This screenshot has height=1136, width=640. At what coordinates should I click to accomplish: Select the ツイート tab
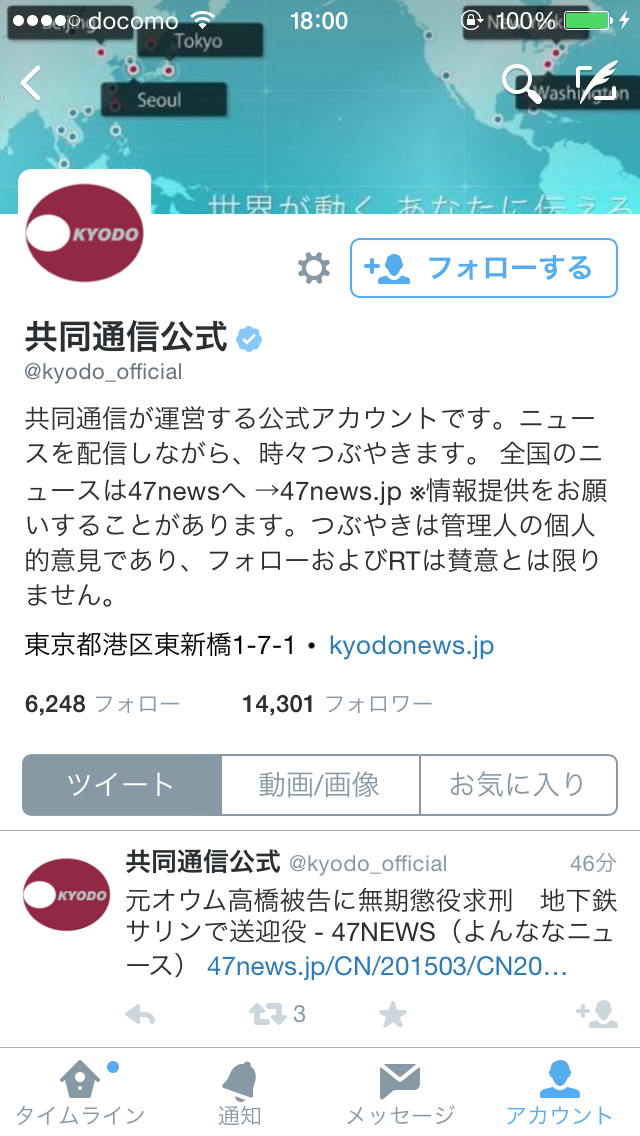121,784
